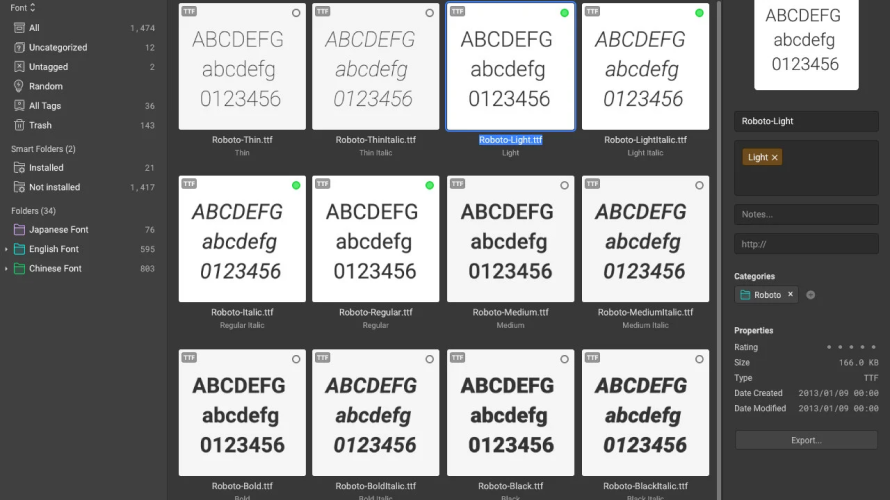
Task: Click the Export button
Action: 806,440
